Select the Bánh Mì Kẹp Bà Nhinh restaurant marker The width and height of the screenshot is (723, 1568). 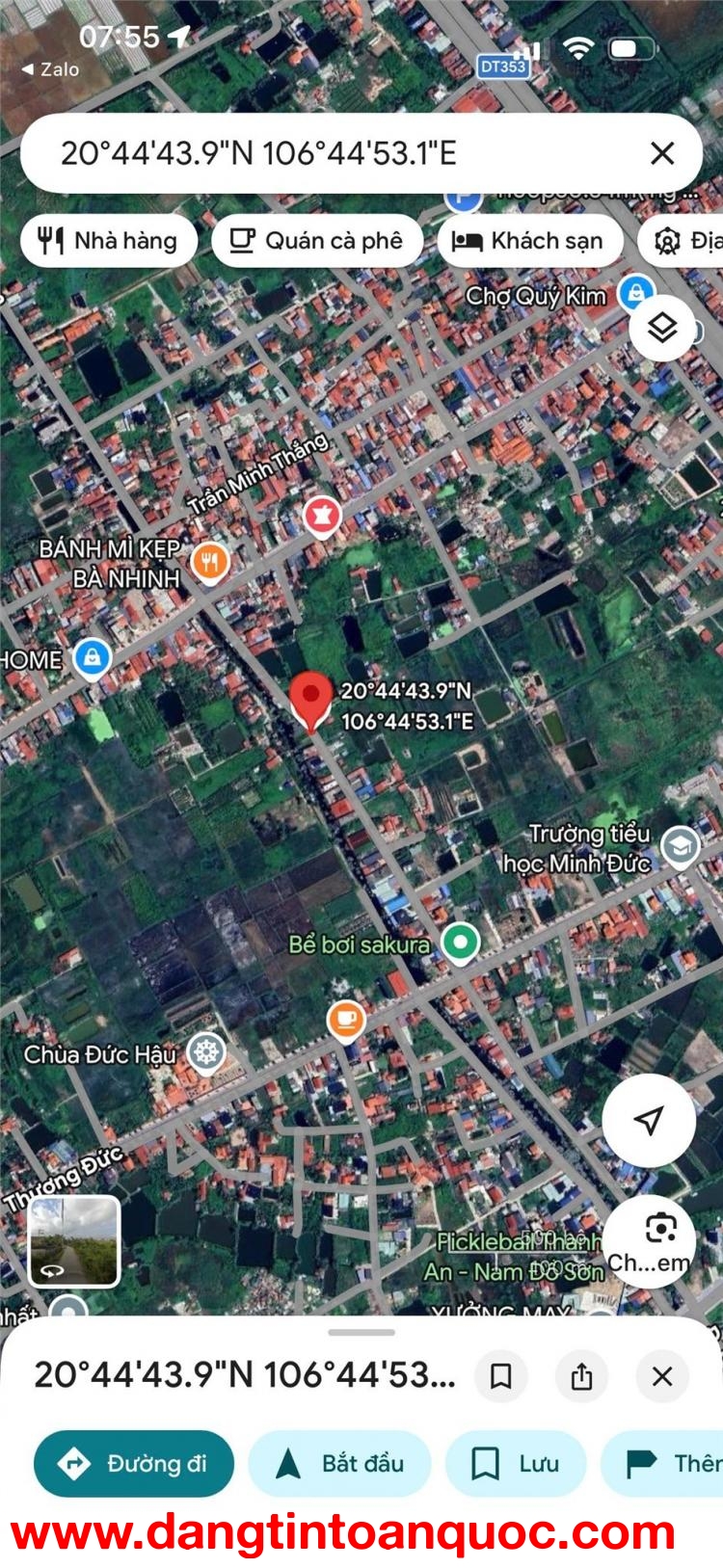[208, 560]
